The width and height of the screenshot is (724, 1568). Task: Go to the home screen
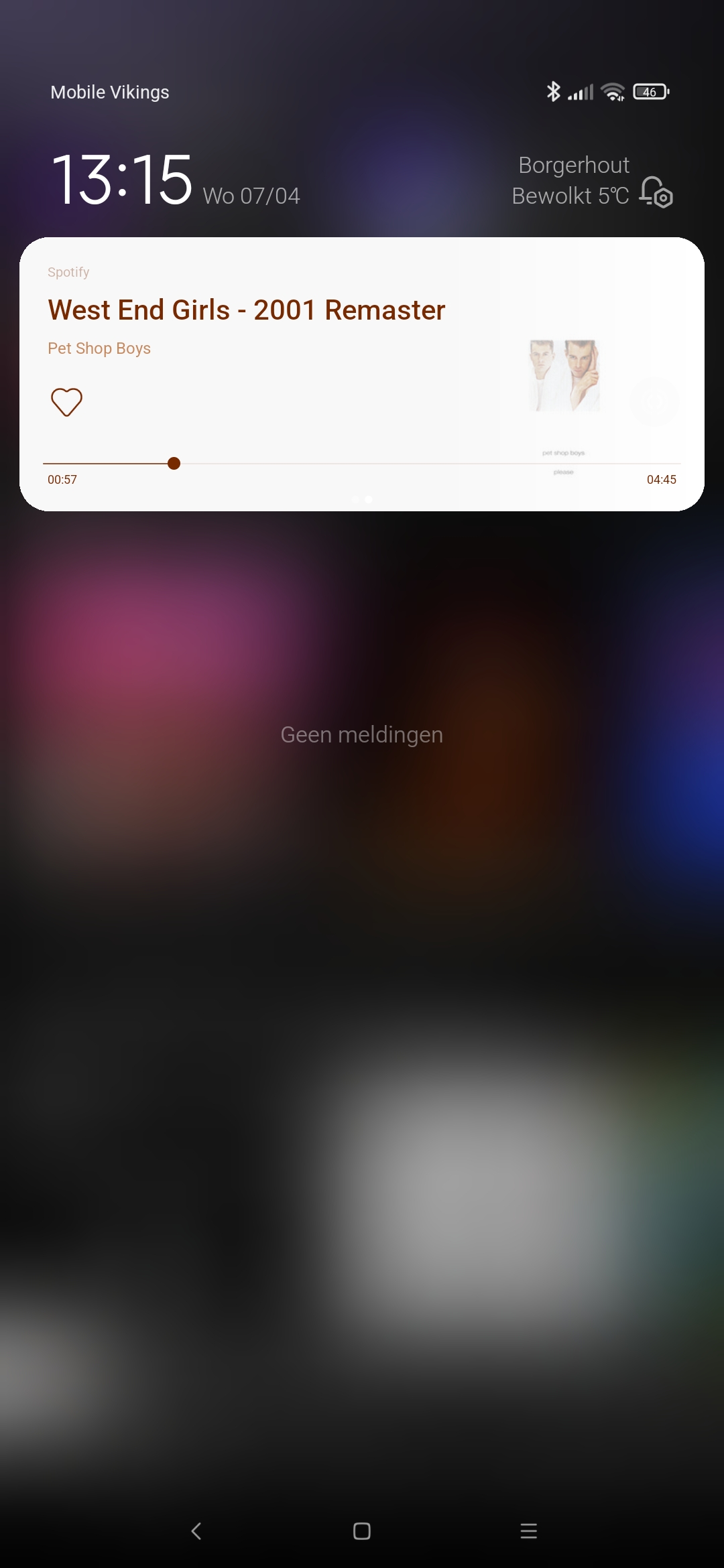[362, 1531]
